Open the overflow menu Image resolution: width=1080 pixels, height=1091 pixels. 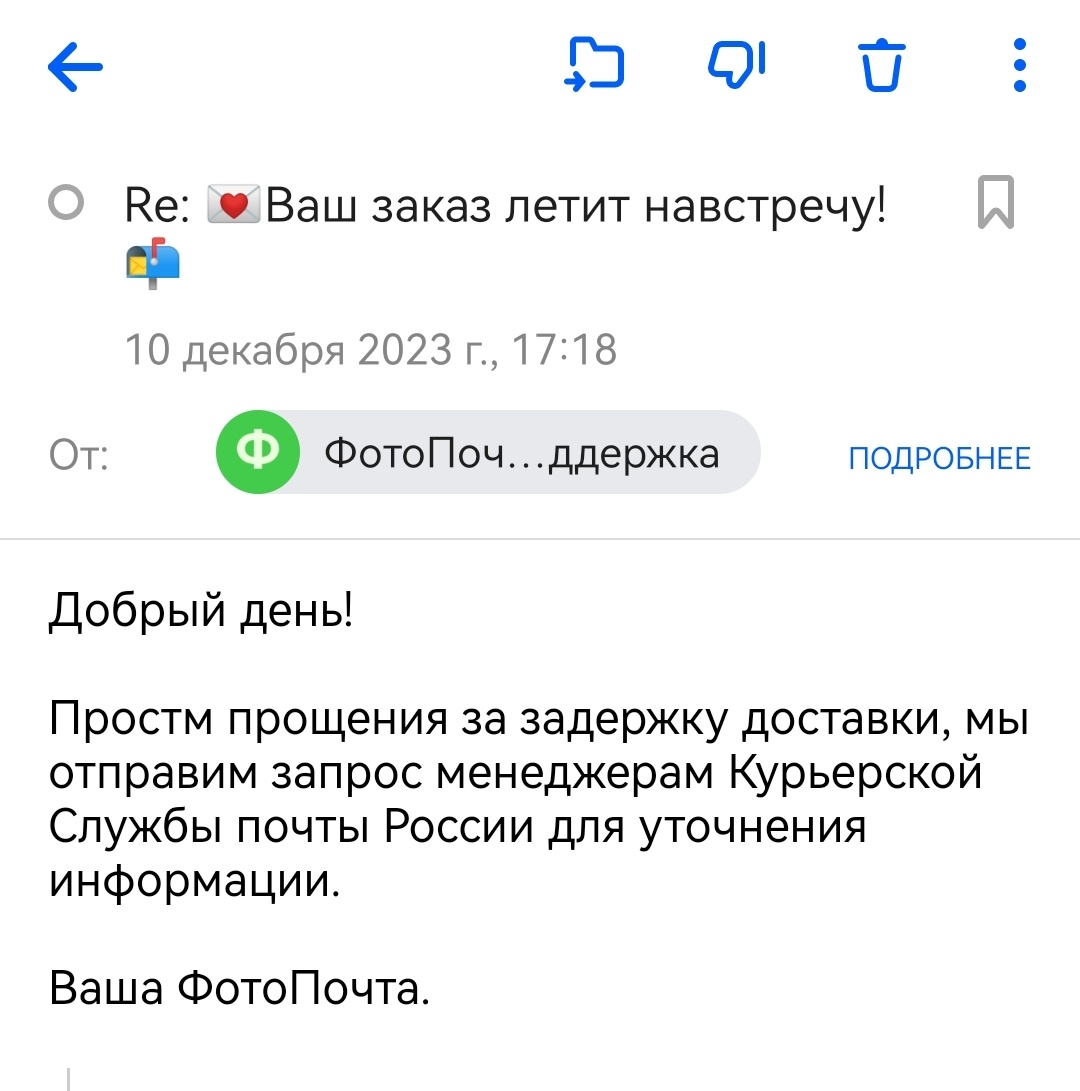coord(1019,66)
